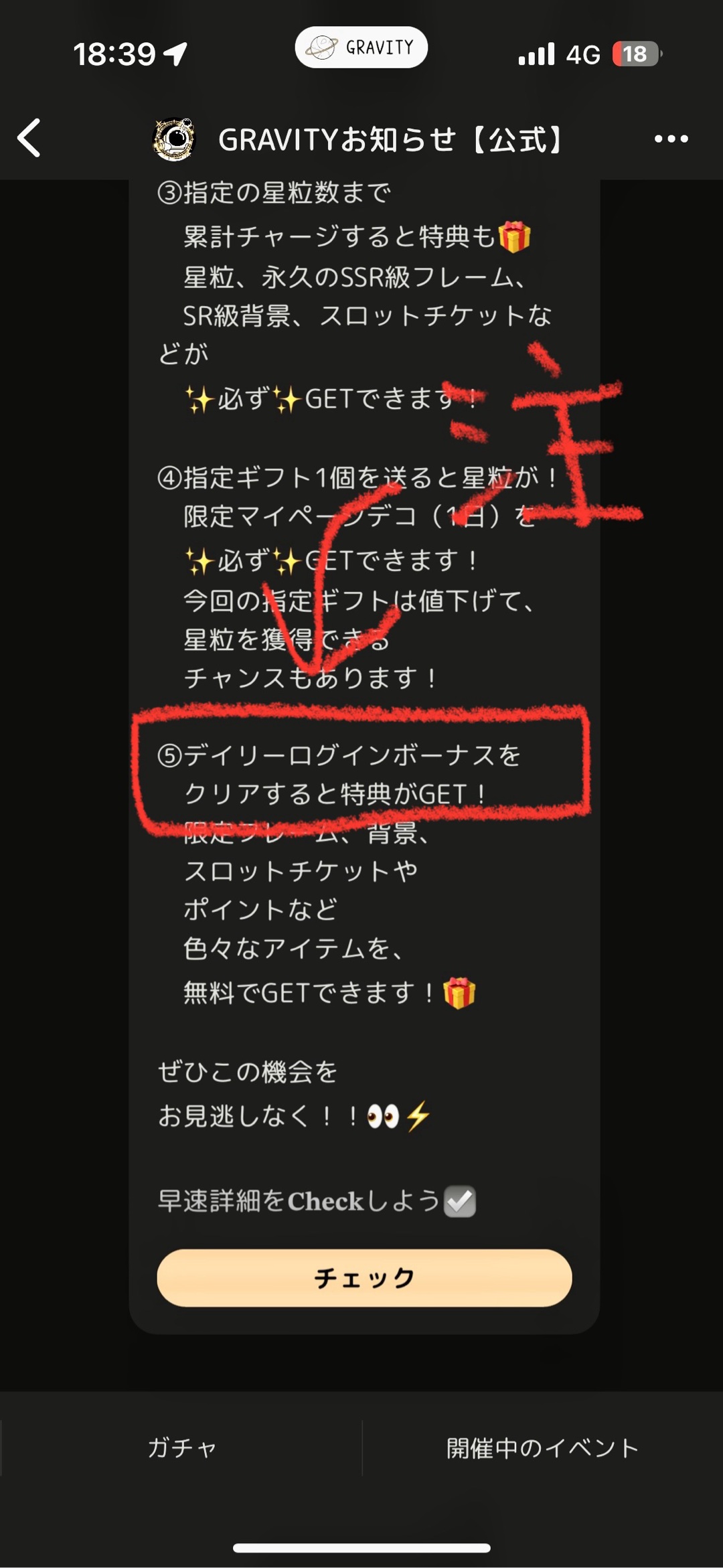Open GRAVITYお知らせ official profile avatar

175,139
